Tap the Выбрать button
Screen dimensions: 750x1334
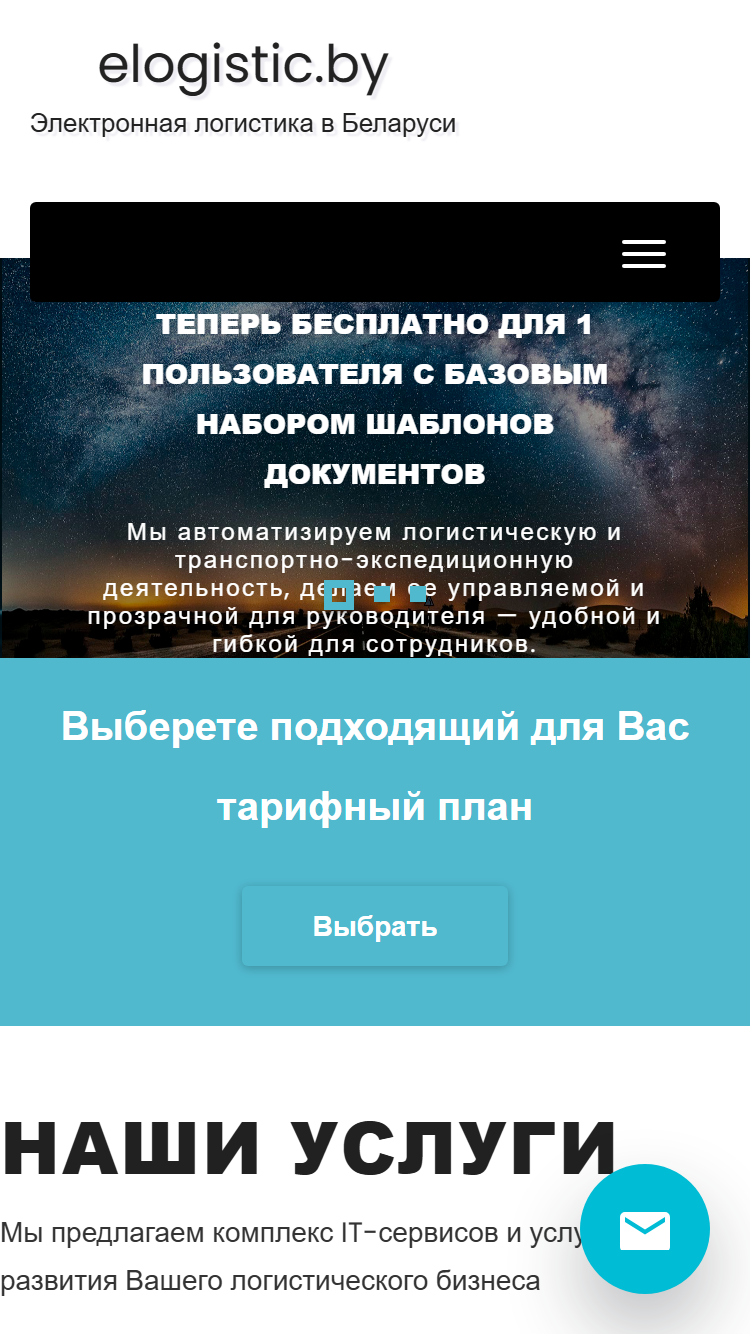point(375,926)
